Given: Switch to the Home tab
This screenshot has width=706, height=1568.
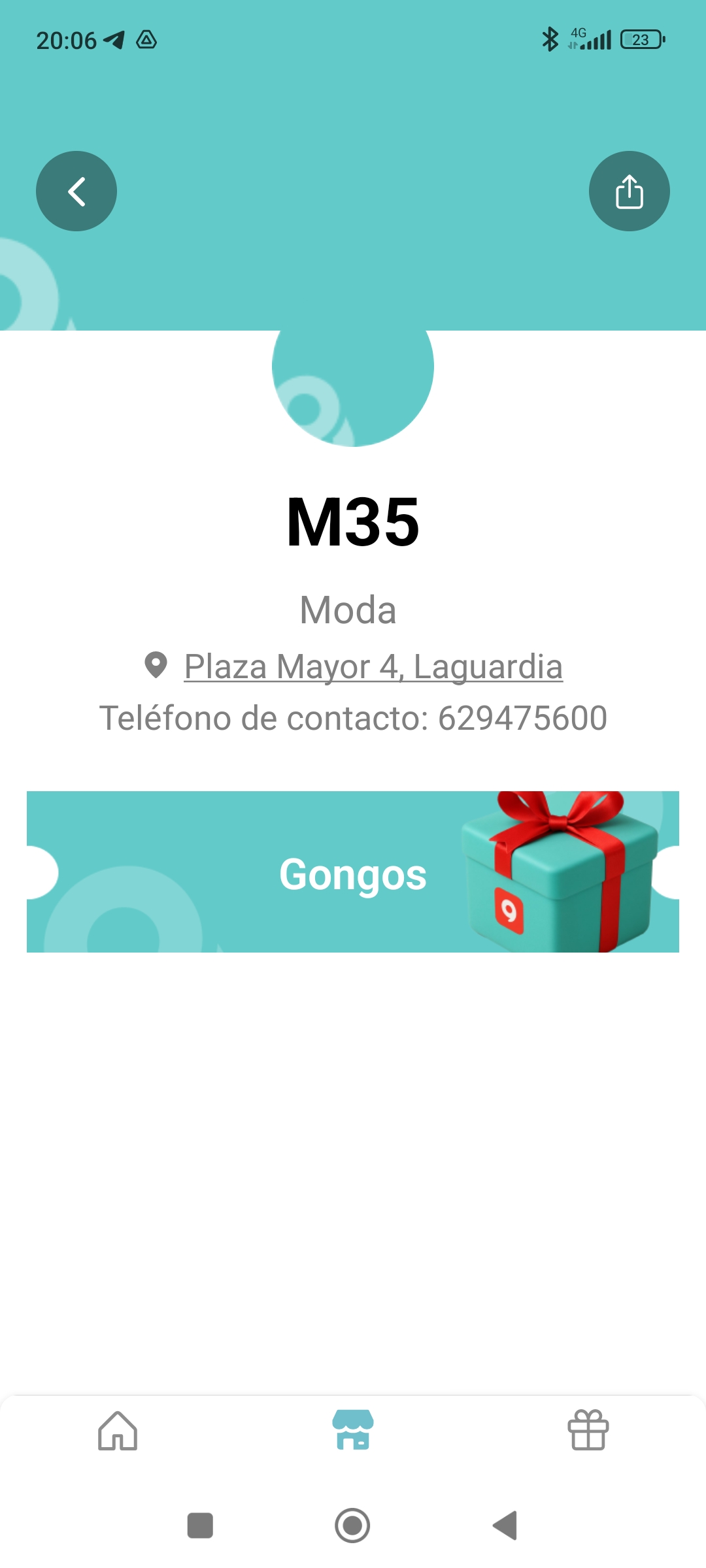Looking at the screenshot, I should click(x=118, y=1430).
